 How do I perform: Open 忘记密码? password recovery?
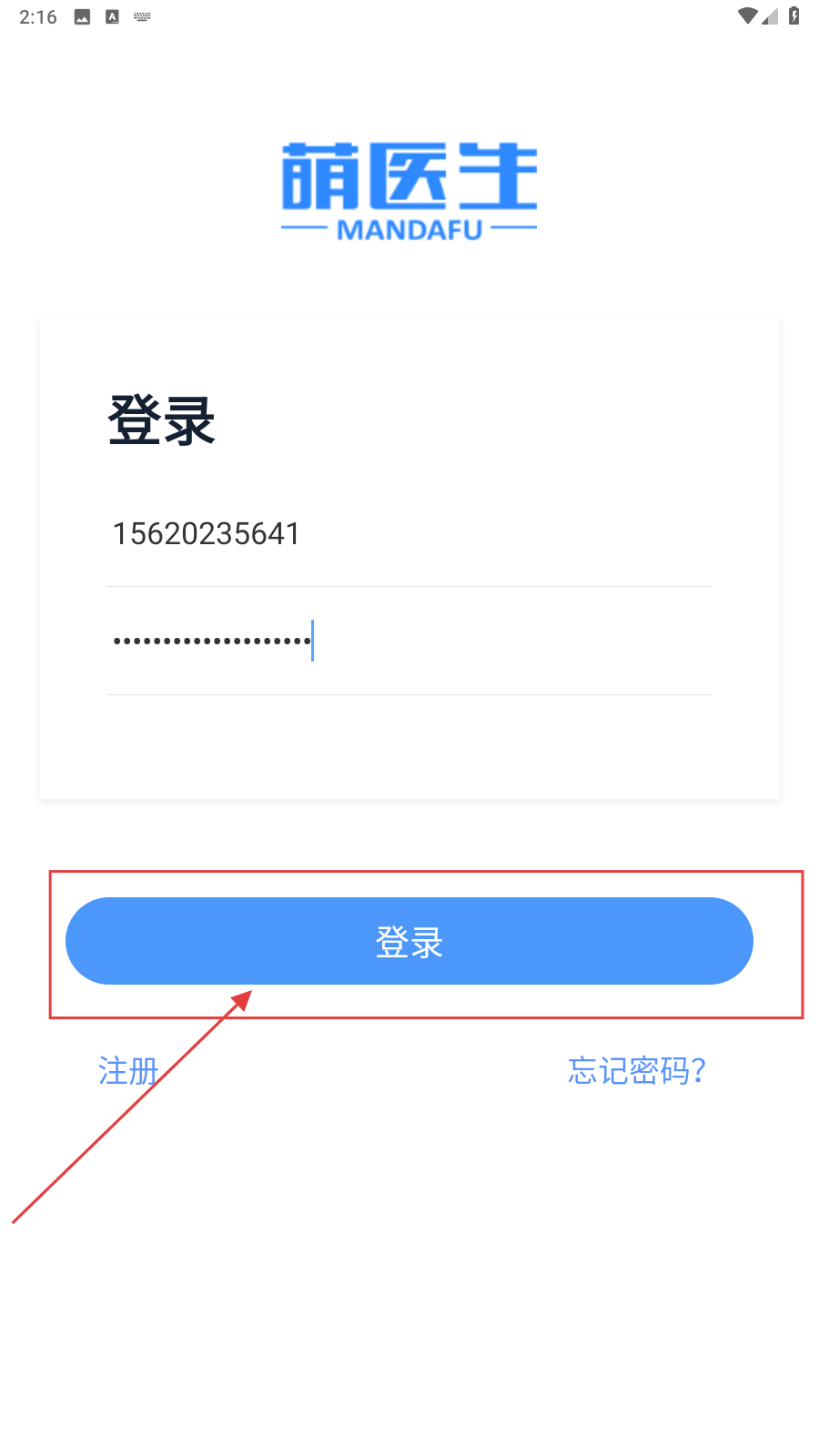coord(636,1071)
